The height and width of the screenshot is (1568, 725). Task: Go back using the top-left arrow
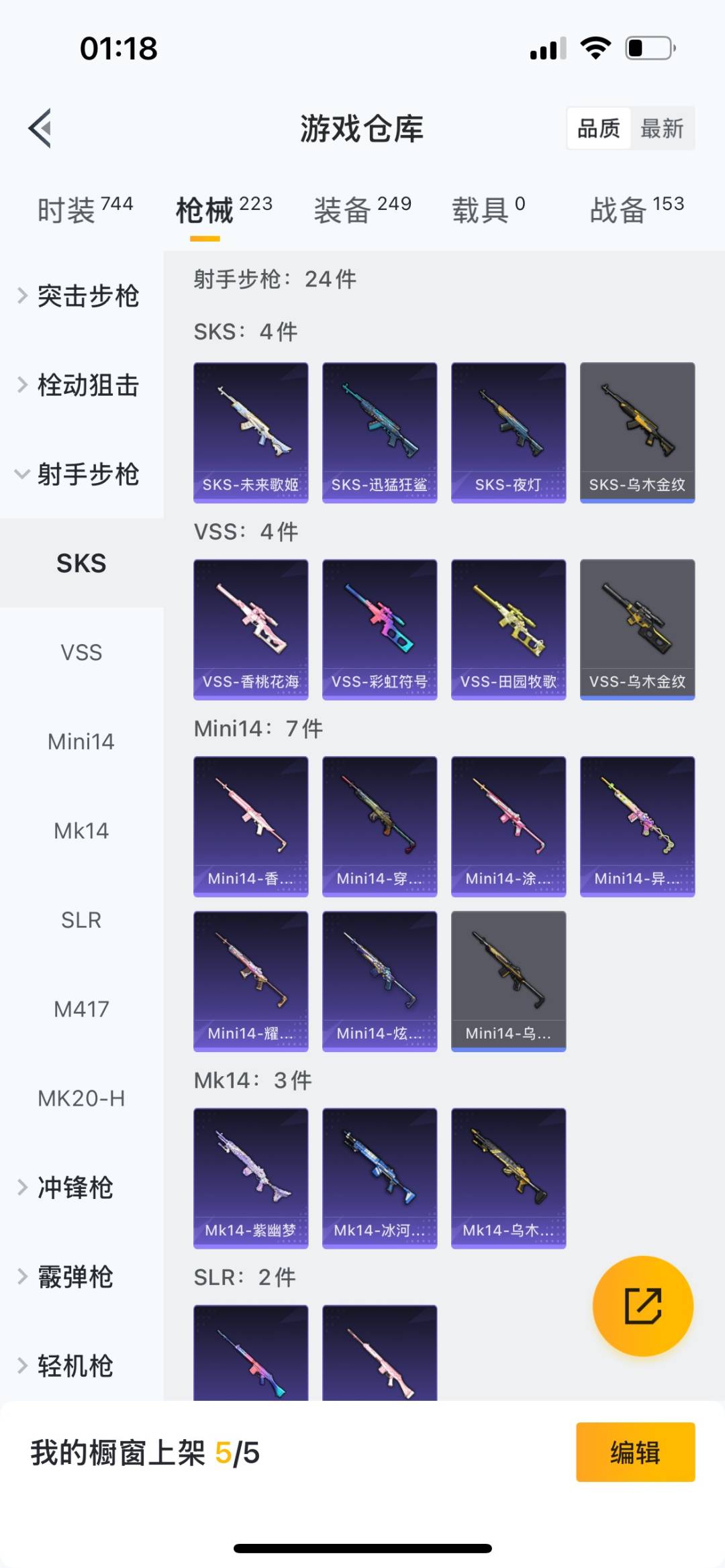click(x=40, y=127)
